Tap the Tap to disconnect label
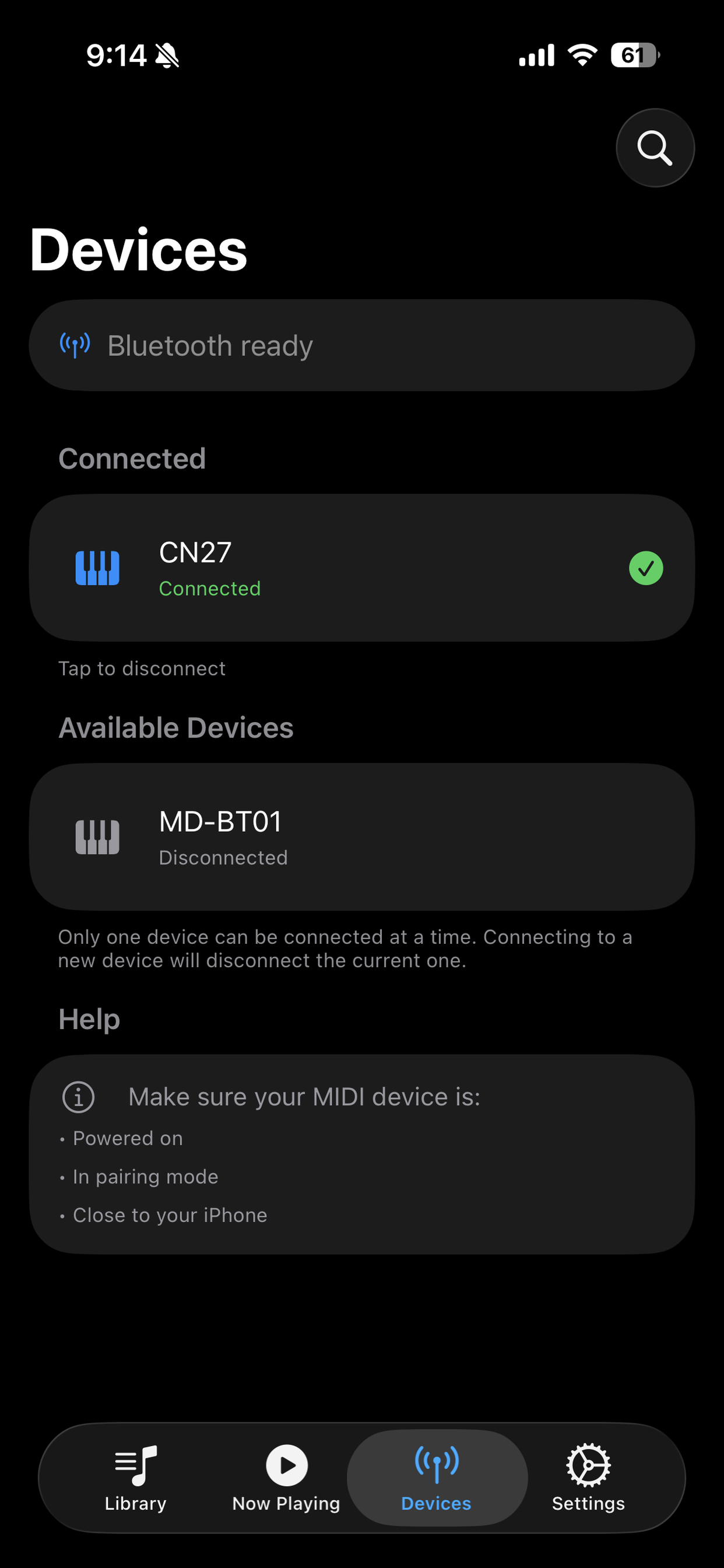Image resolution: width=724 pixels, height=1568 pixels. pos(142,668)
